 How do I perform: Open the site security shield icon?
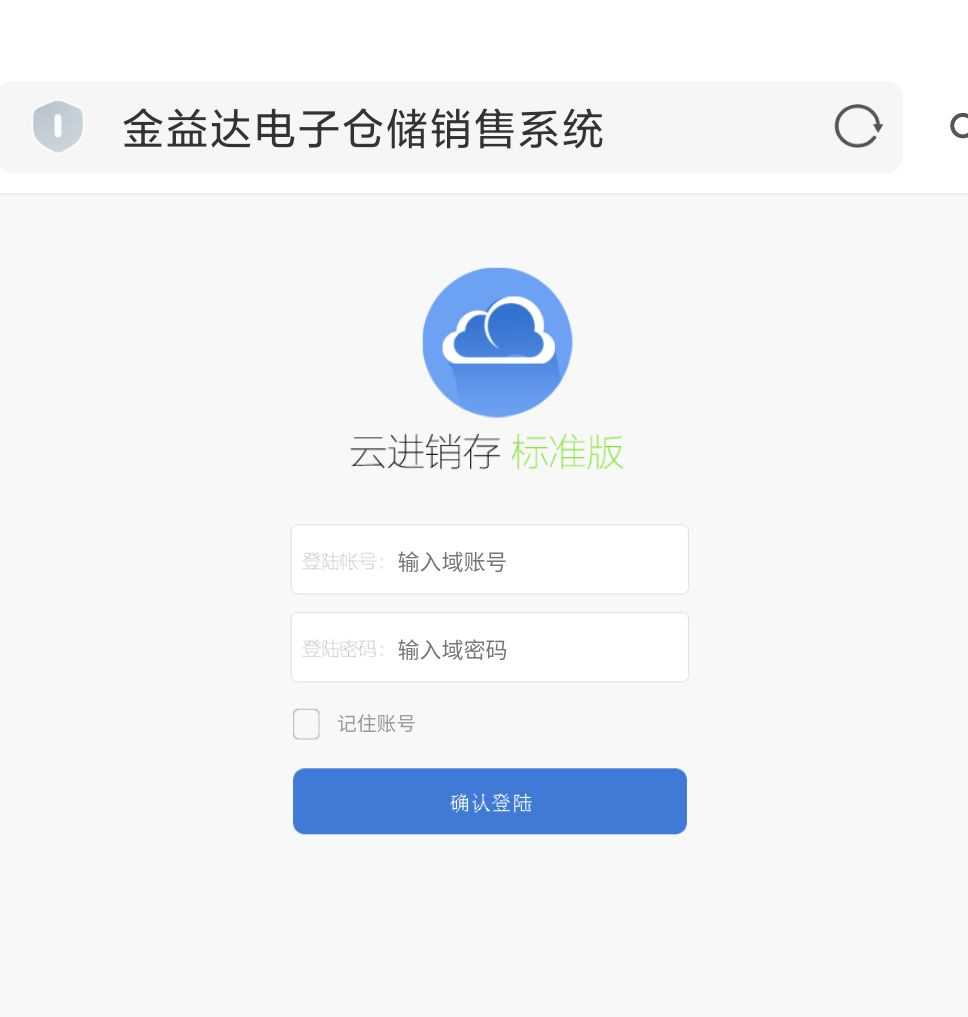point(58,127)
